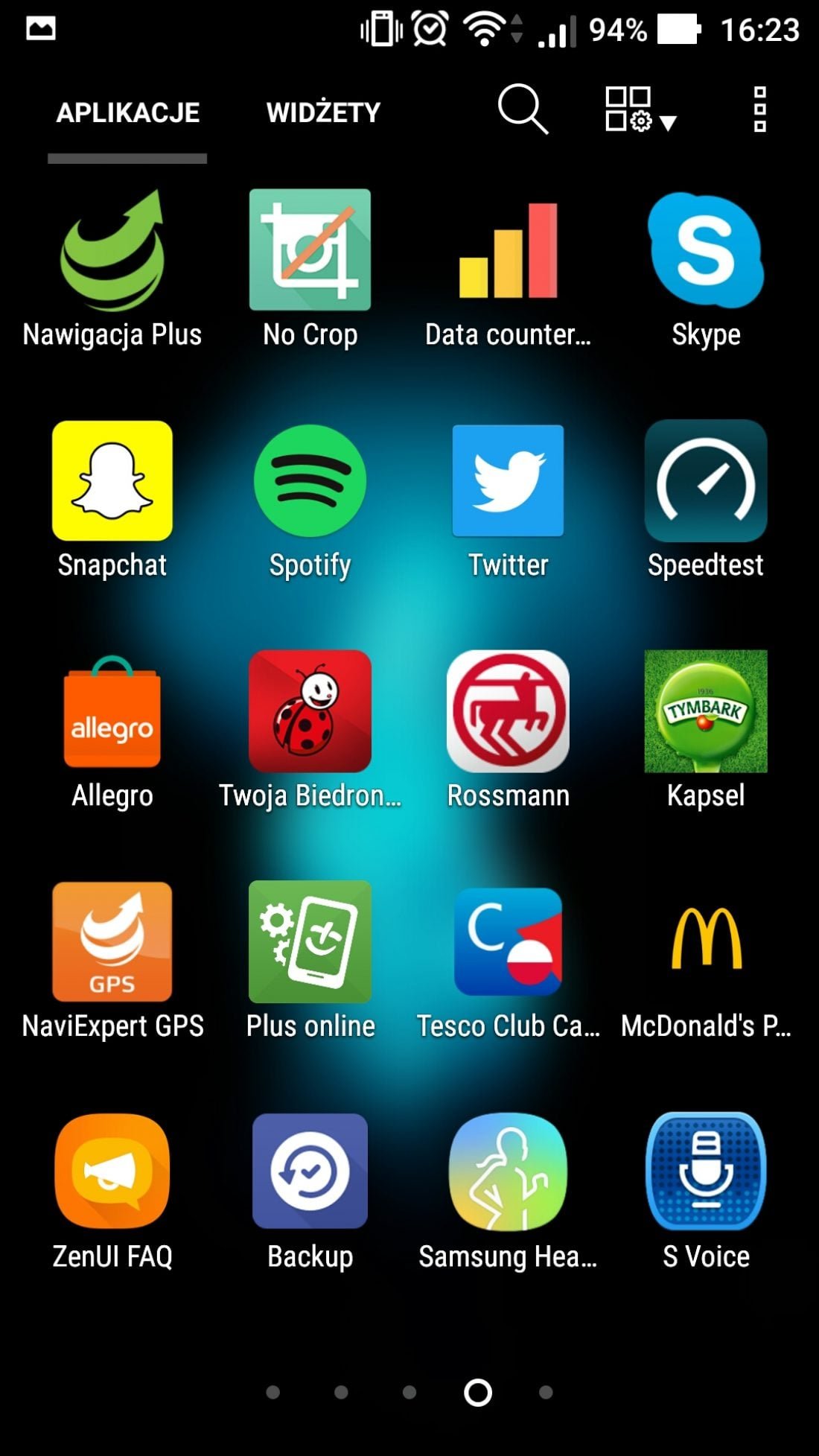This screenshot has width=819, height=1456.
Task: Open the three-dot overflow menu
Action: pos(759,110)
